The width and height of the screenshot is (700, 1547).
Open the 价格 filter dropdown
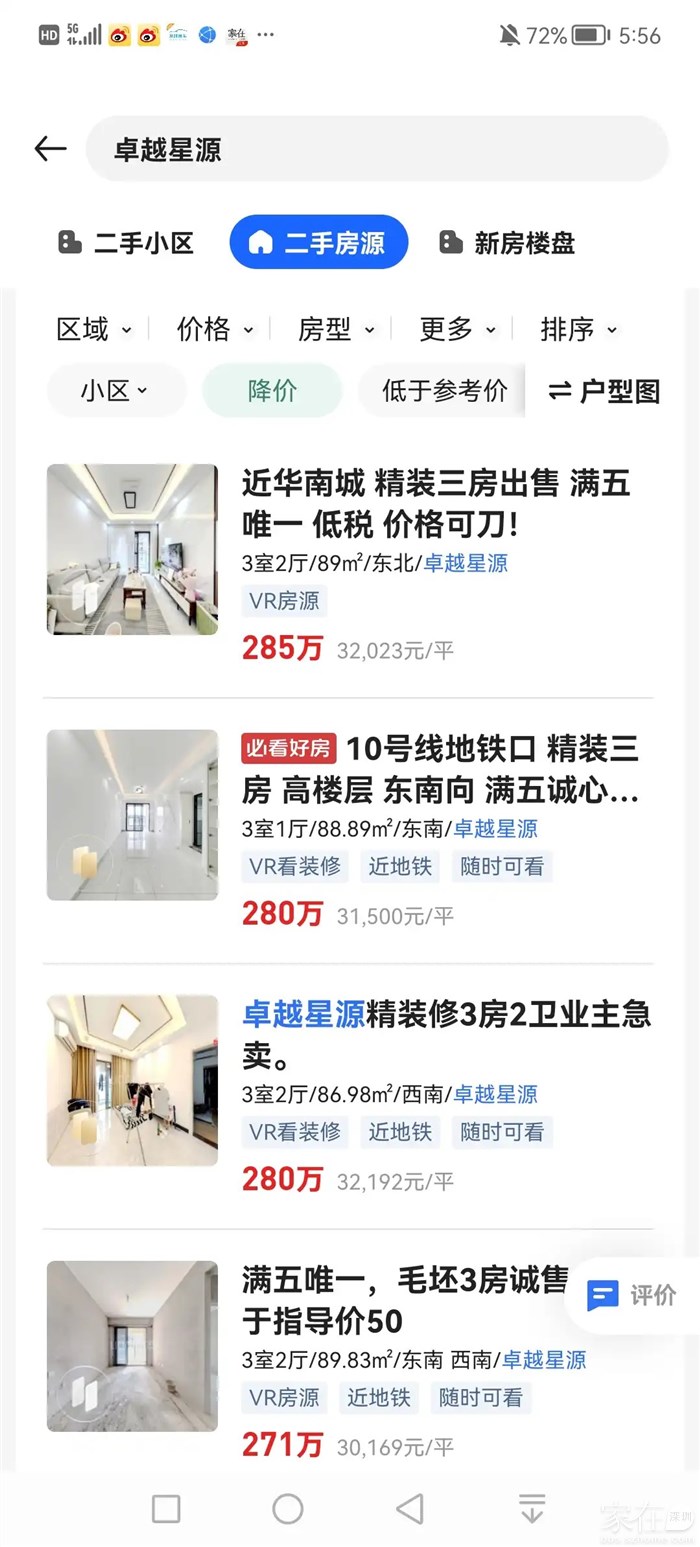(215, 329)
